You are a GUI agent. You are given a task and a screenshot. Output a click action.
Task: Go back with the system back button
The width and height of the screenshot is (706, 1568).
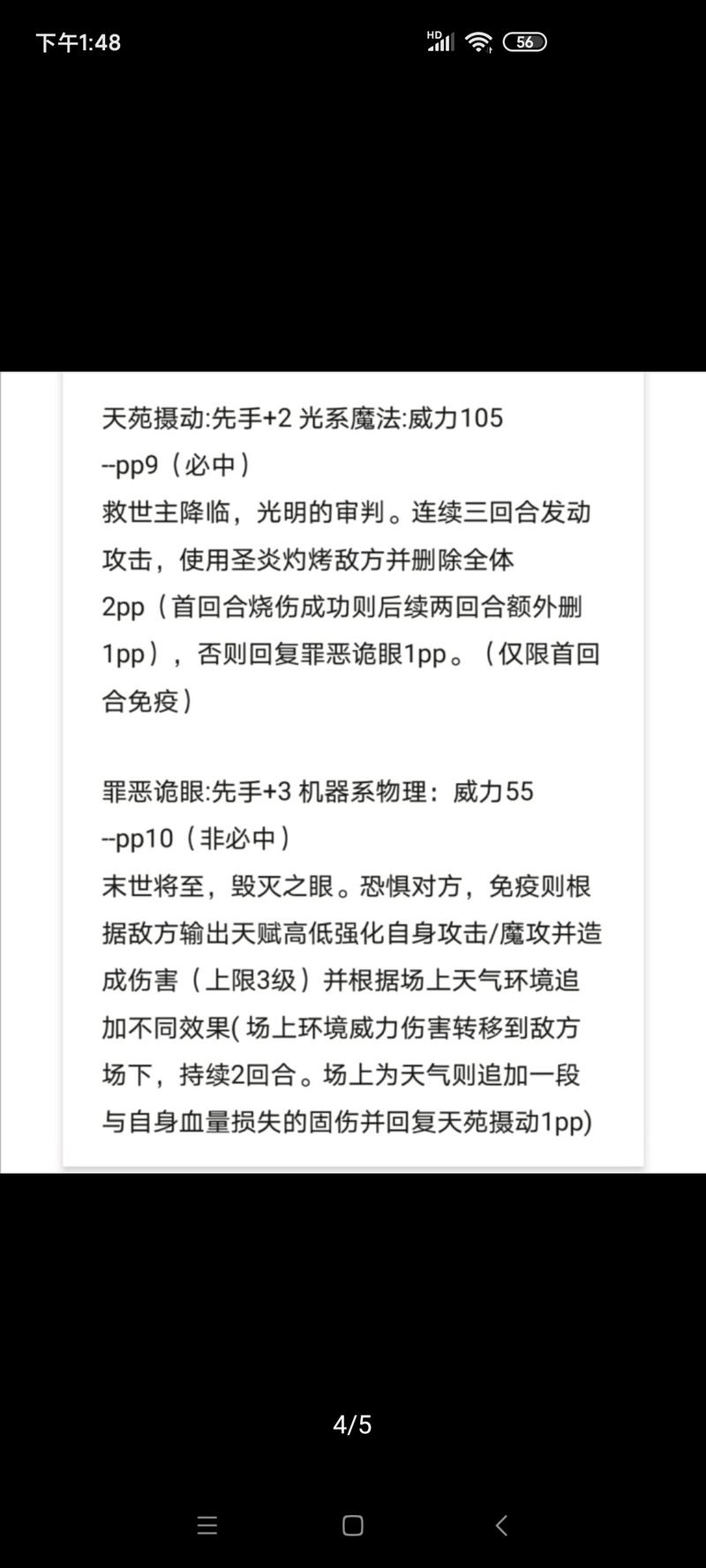501,1525
